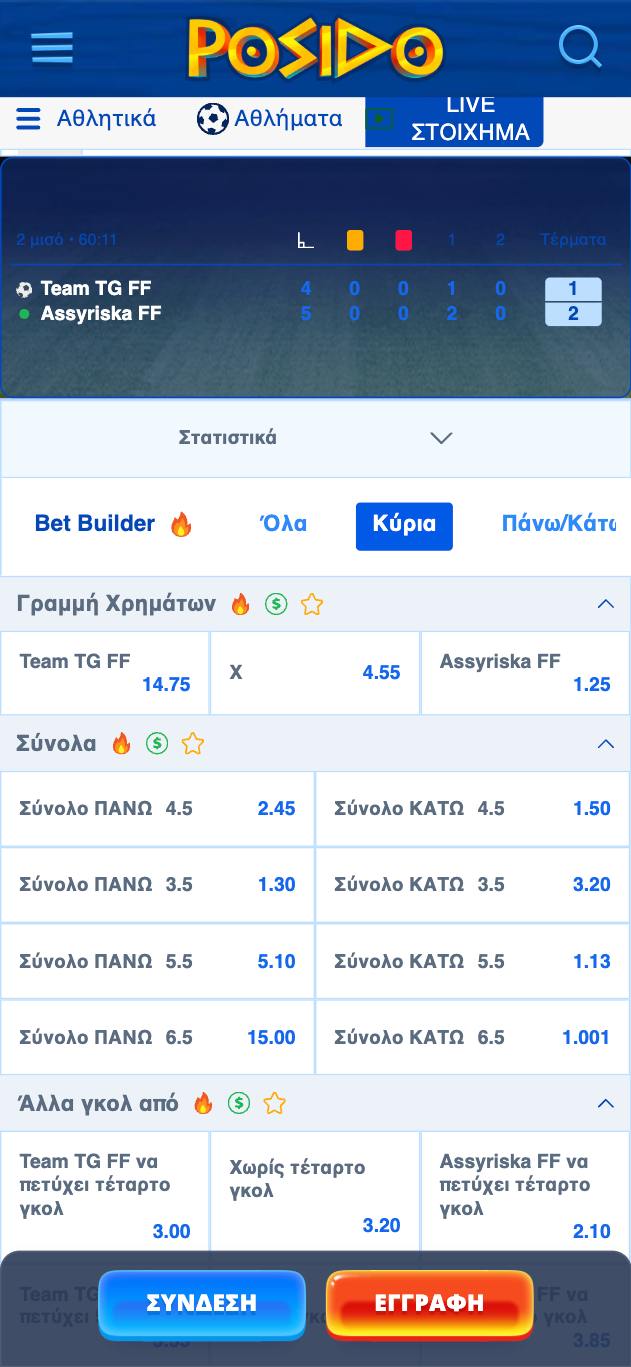Viewport: 631px width, 1367px height.
Task: Expand the Στατιστικά dropdown
Action: pyautogui.click(x=315, y=438)
